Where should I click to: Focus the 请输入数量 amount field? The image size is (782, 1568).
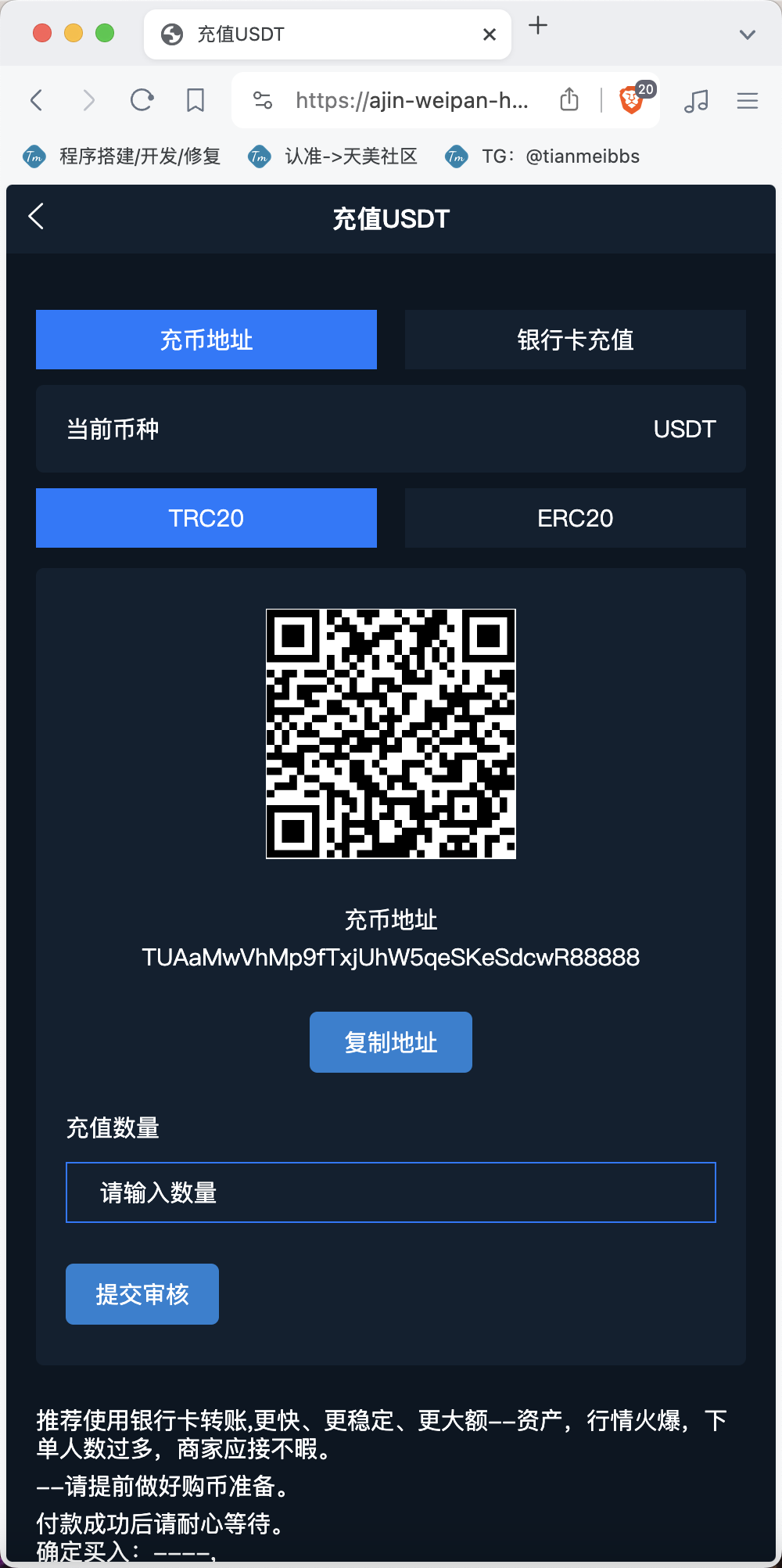(391, 1192)
